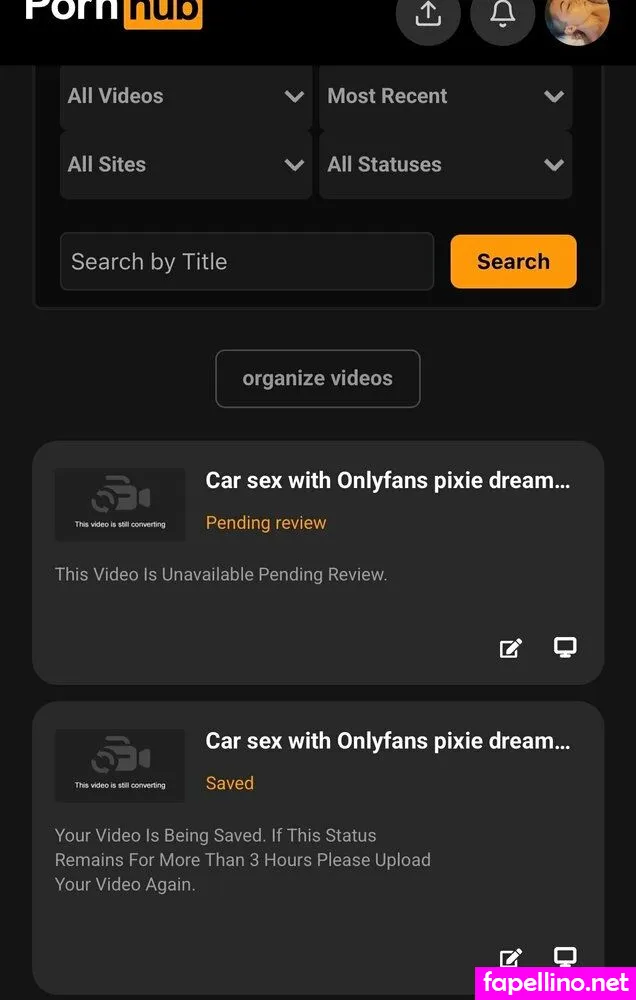The image size is (636, 1000).
Task: Tap the organize videos button
Action: (x=317, y=379)
